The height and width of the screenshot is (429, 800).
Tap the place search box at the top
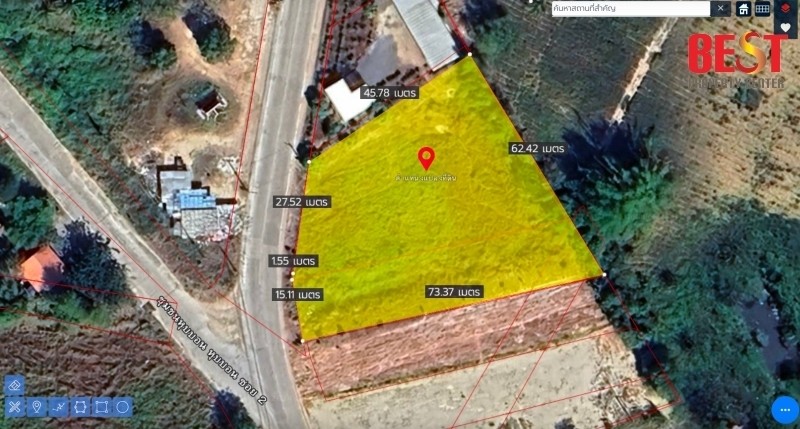[x=630, y=8]
